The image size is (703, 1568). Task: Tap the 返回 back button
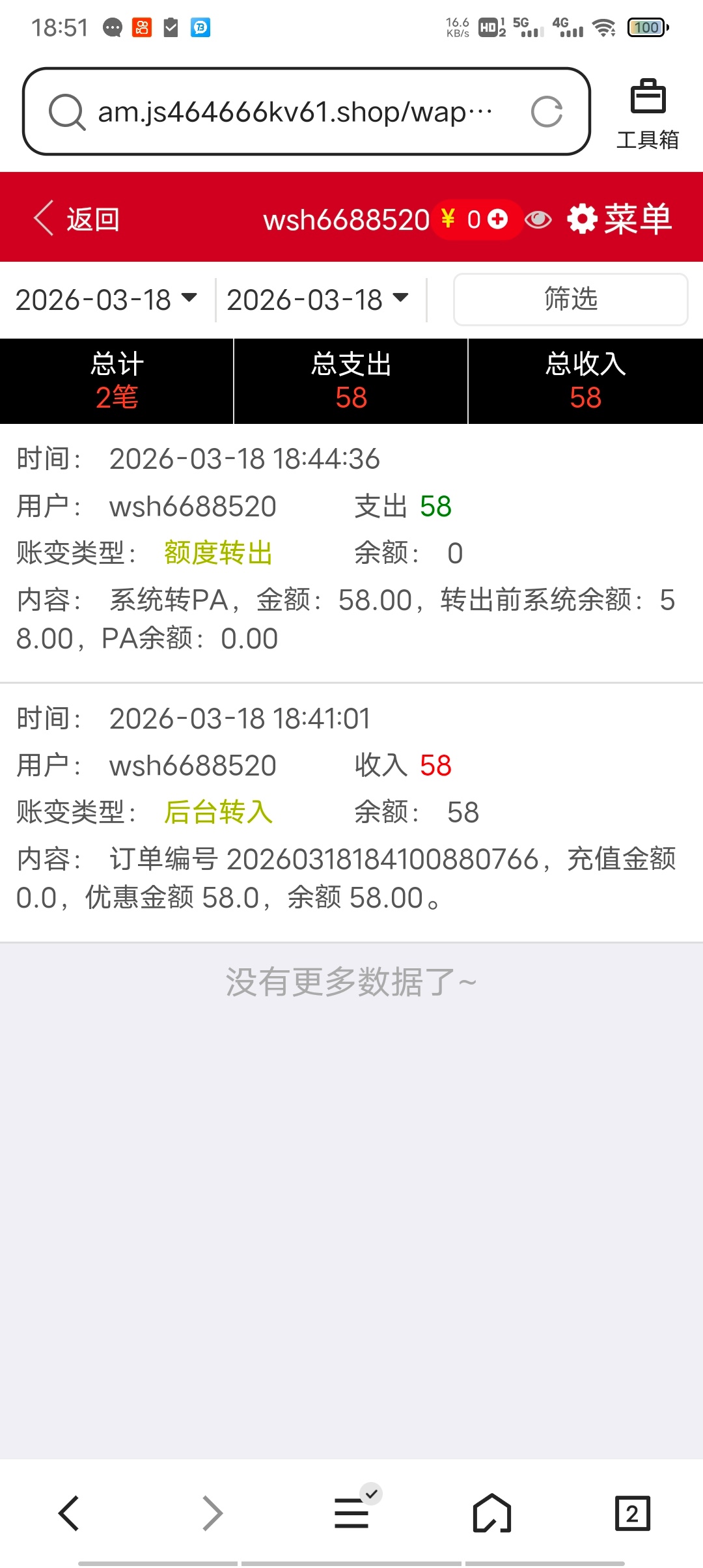(x=77, y=219)
